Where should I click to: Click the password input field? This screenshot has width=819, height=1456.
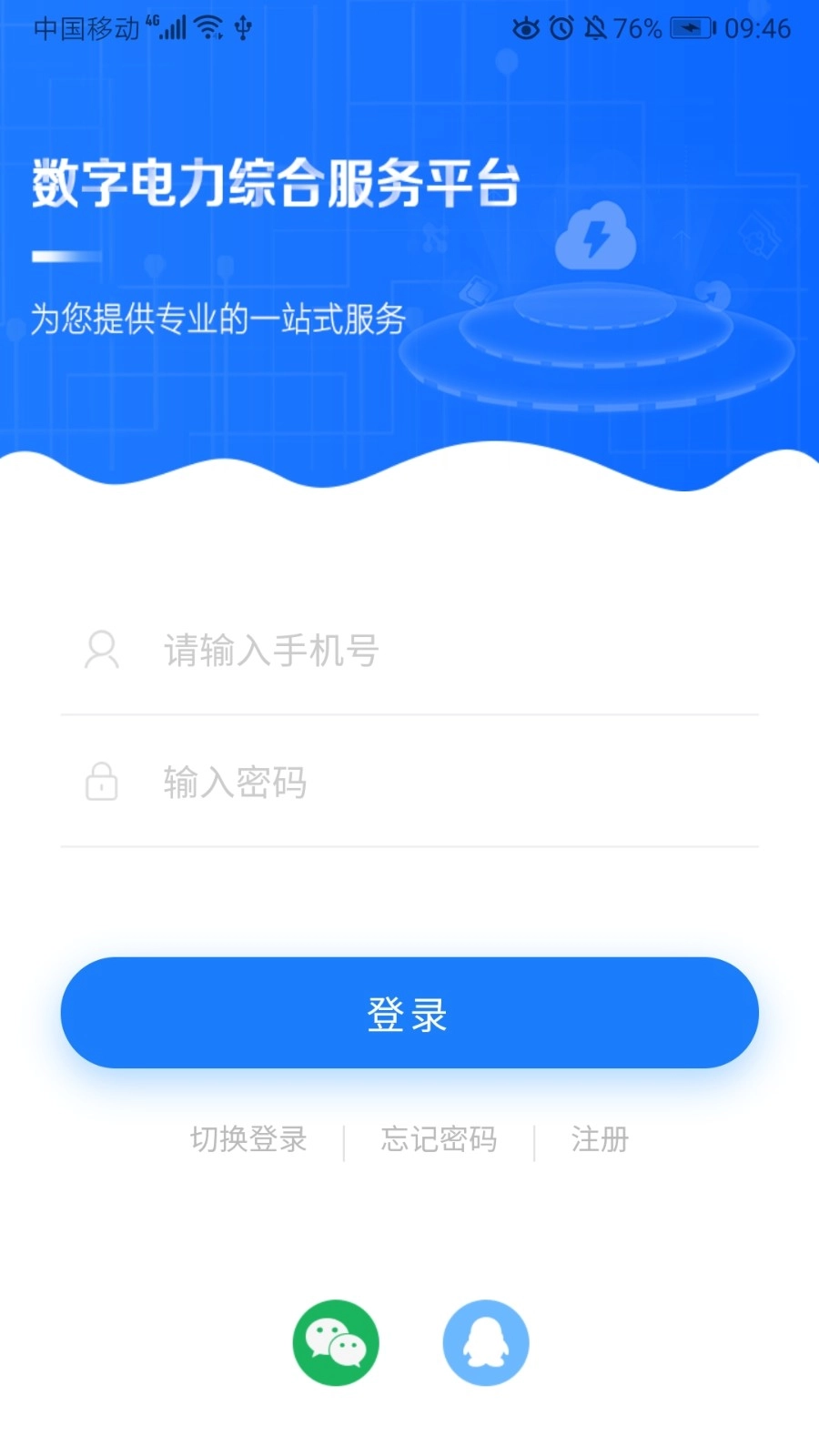364,783
